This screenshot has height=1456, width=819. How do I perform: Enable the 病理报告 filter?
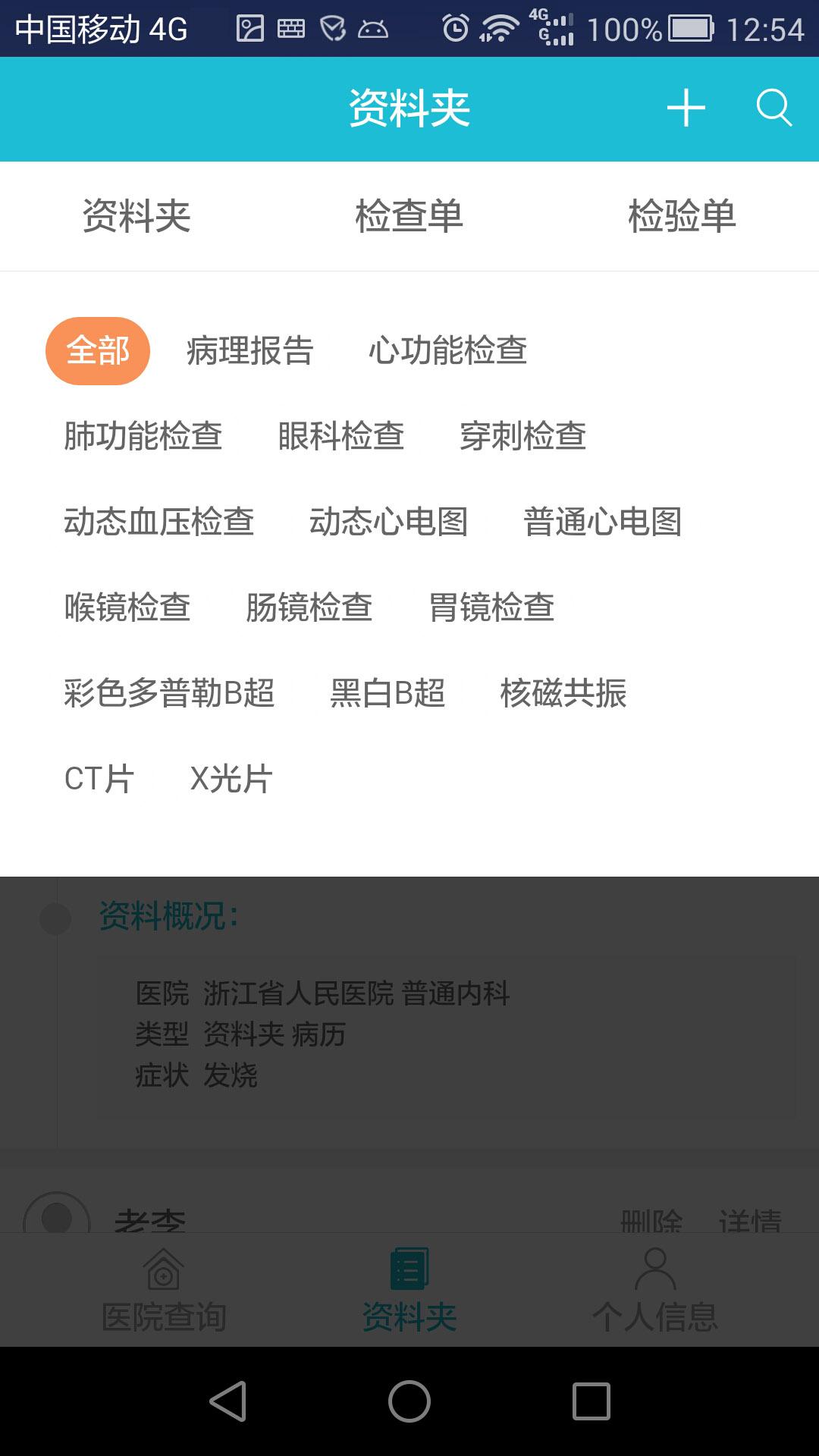pyautogui.click(x=248, y=350)
